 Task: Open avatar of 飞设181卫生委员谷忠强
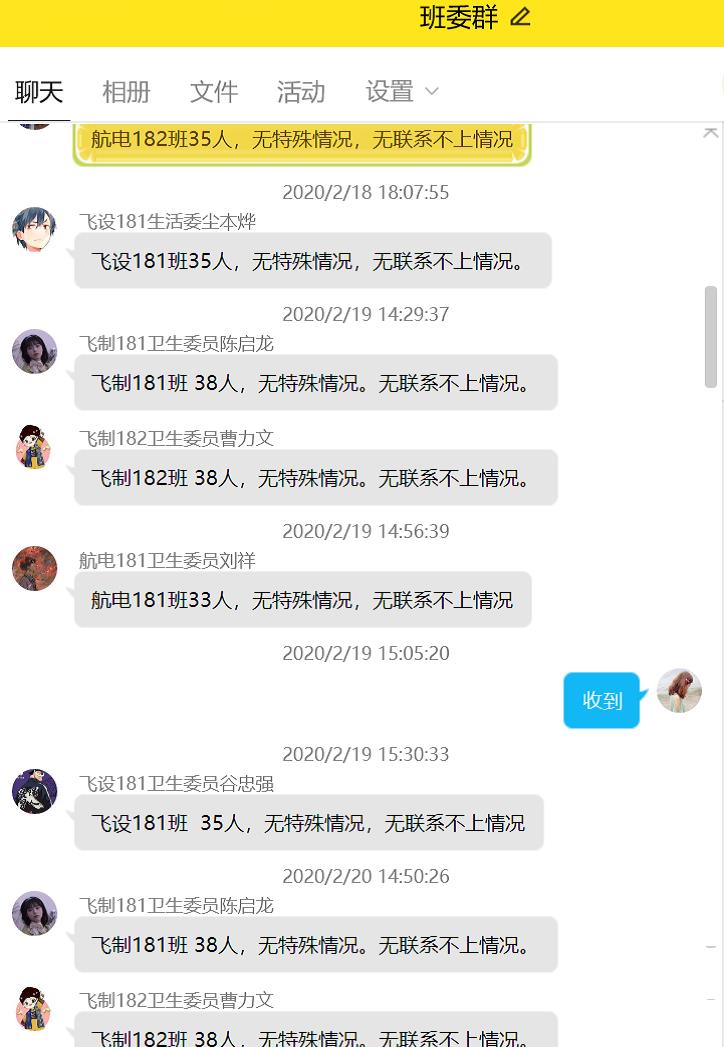tap(34, 791)
